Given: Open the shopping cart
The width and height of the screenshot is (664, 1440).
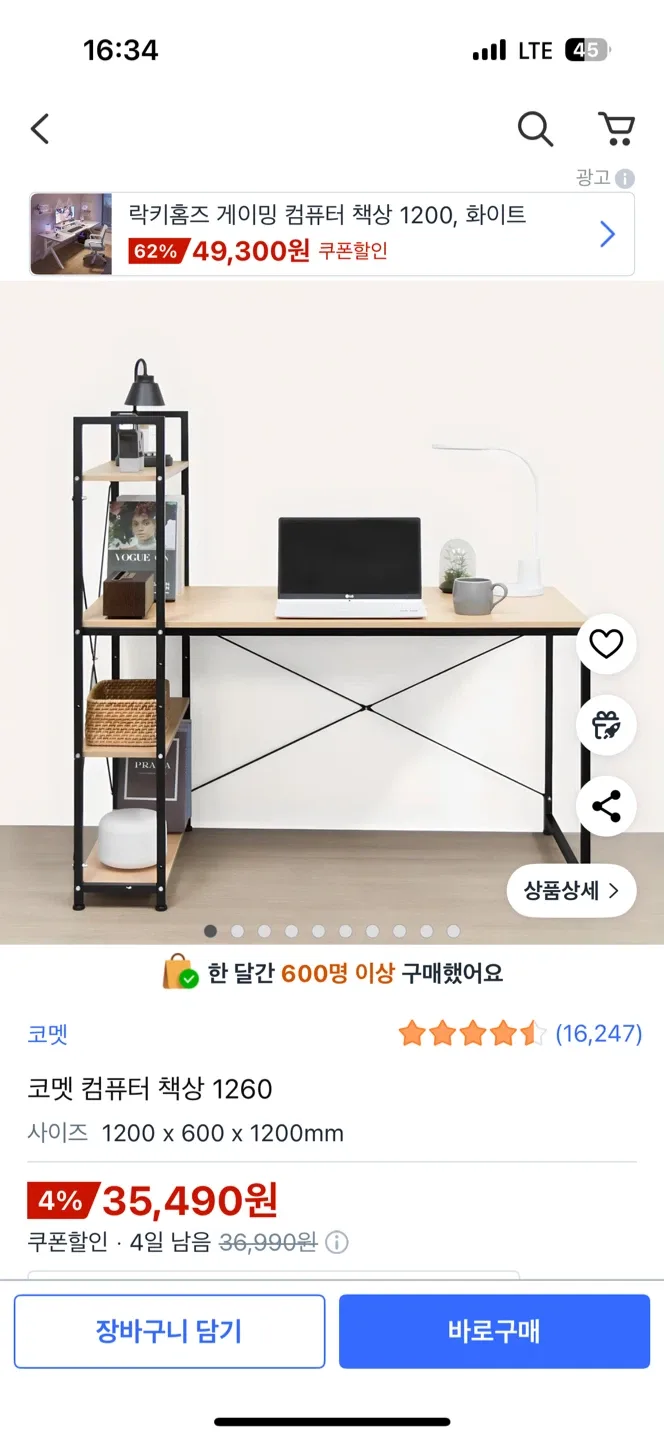Looking at the screenshot, I should point(616,129).
